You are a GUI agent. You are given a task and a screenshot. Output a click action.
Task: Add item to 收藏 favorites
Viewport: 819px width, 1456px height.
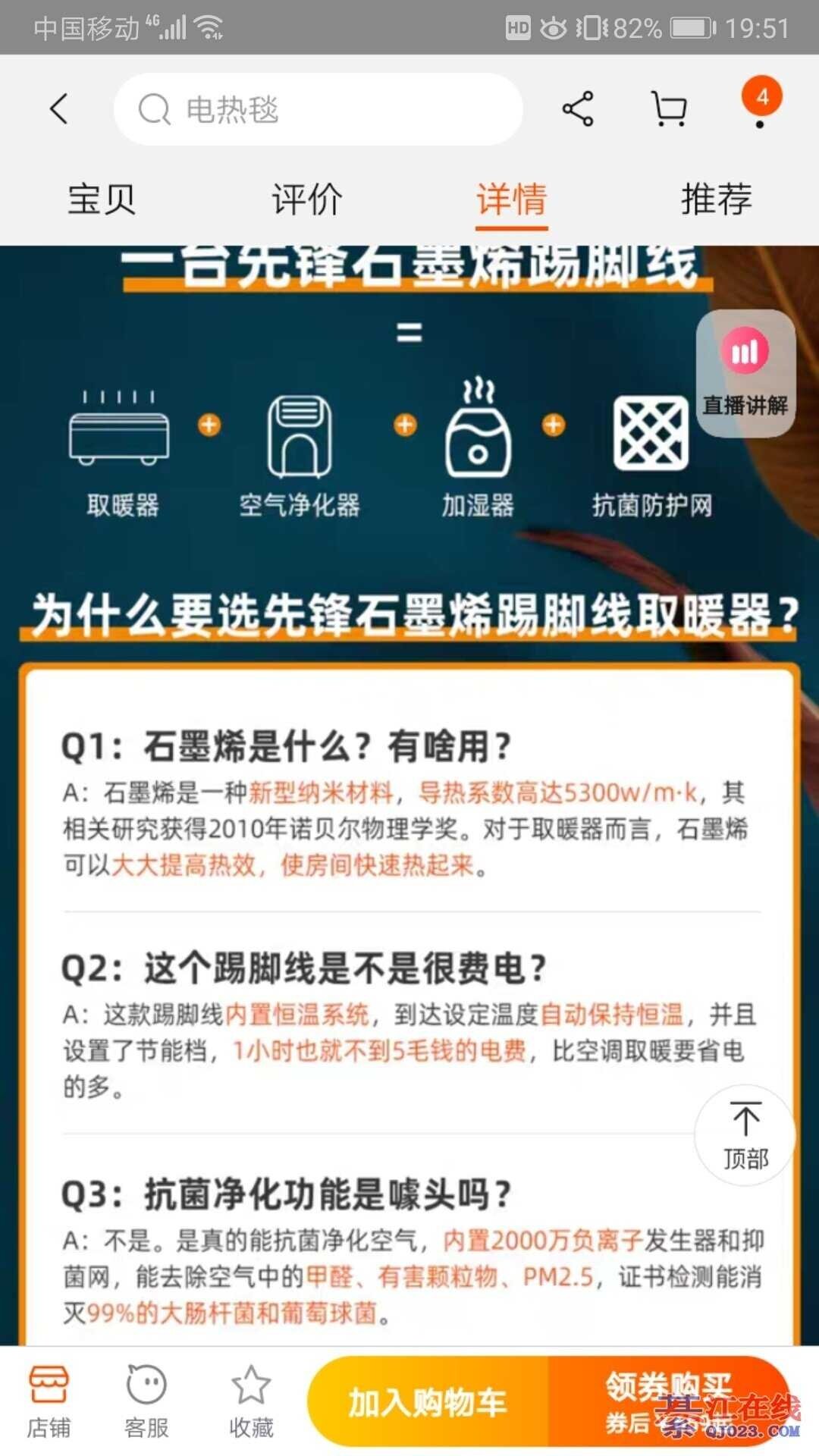coord(251,1402)
